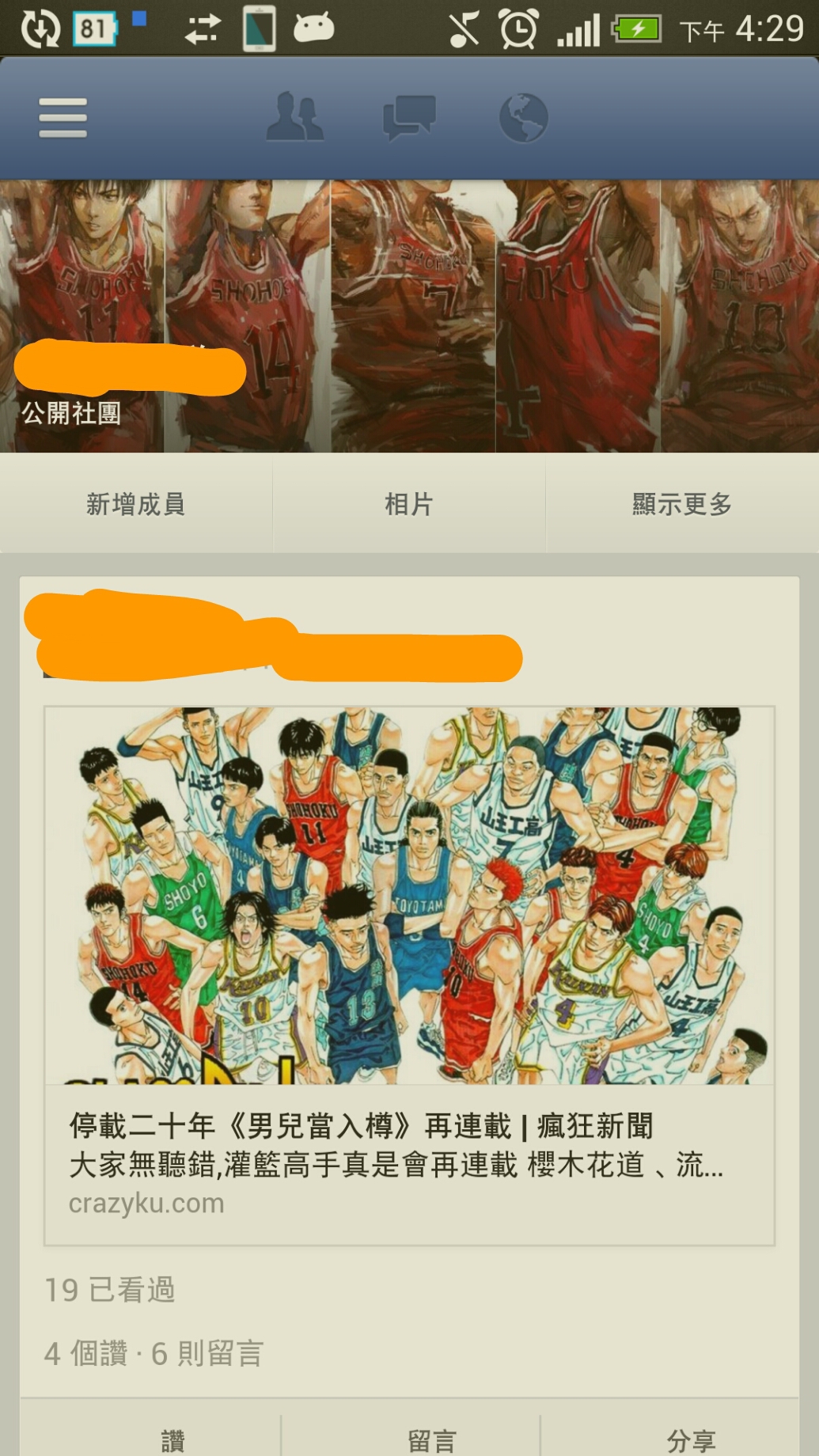Screen dimensions: 819x1456
Task: Open the messages icon
Action: 409,118
